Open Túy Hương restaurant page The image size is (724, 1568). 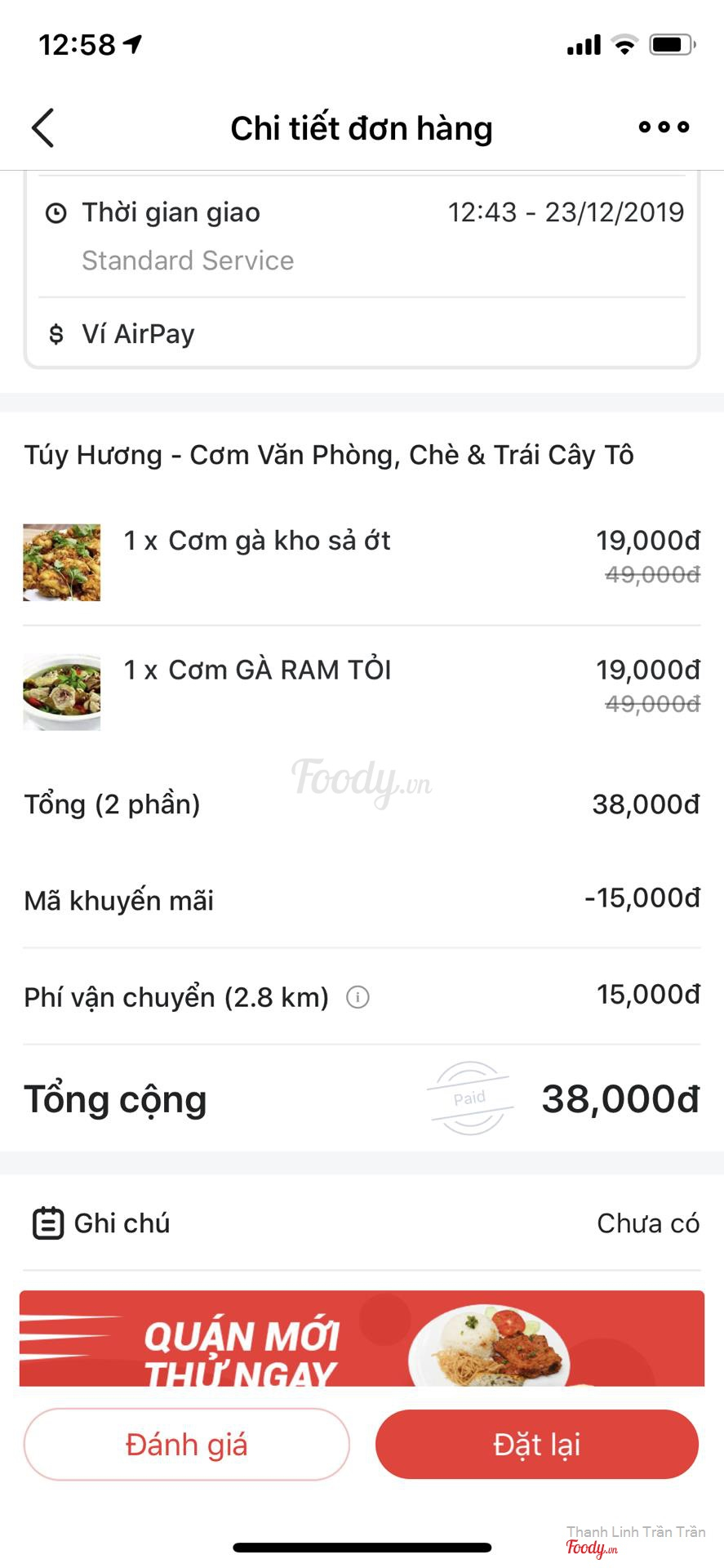(329, 455)
